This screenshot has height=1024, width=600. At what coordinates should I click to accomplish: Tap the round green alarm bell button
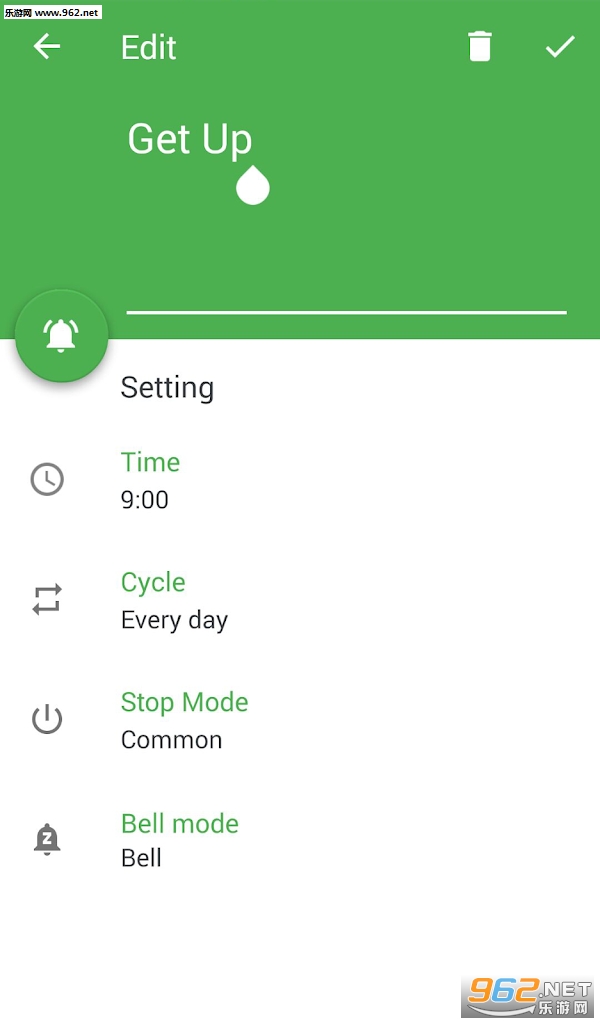point(61,336)
